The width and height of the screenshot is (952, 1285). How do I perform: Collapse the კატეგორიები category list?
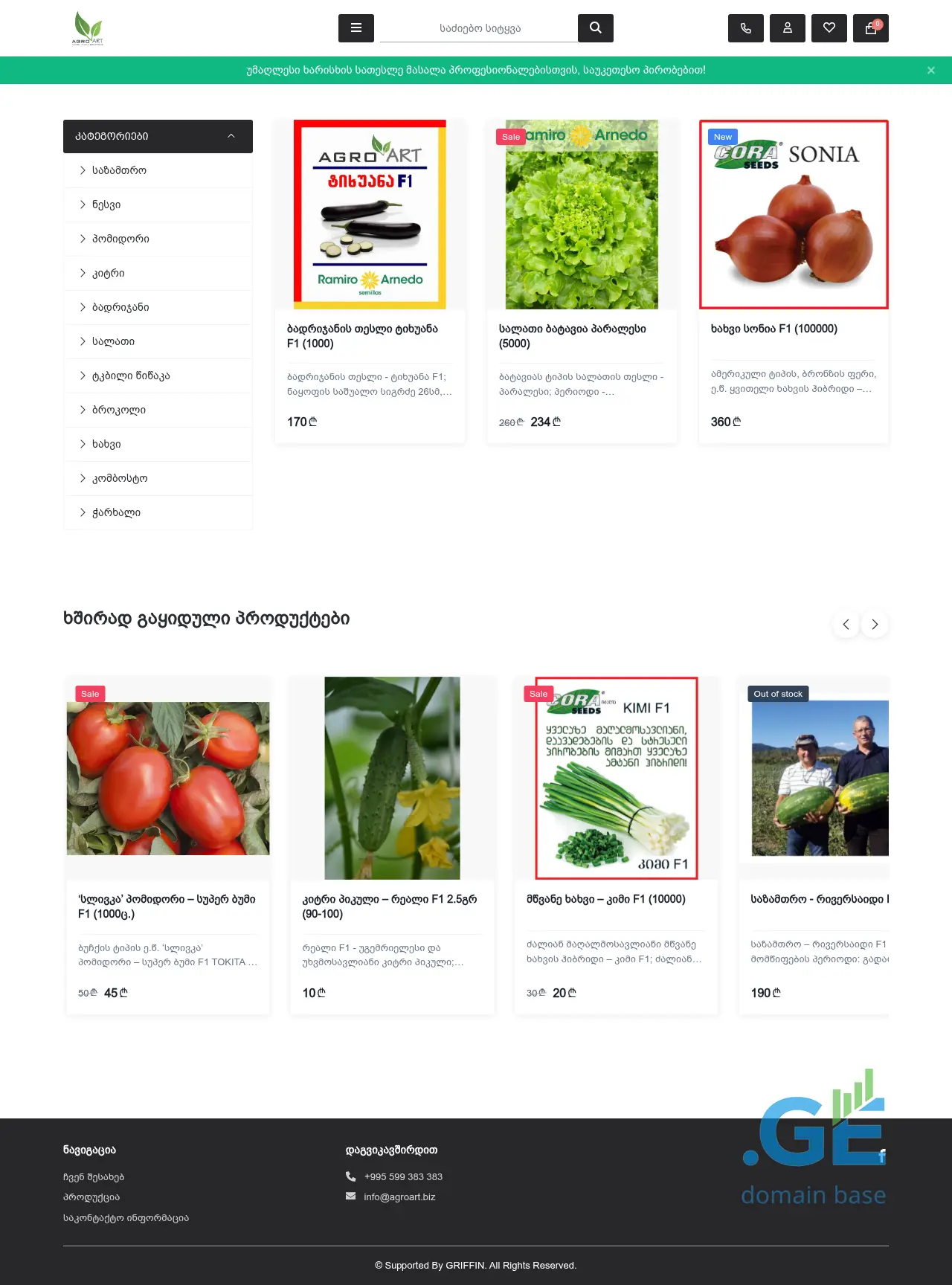pyautogui.click(x=231, y=136)
